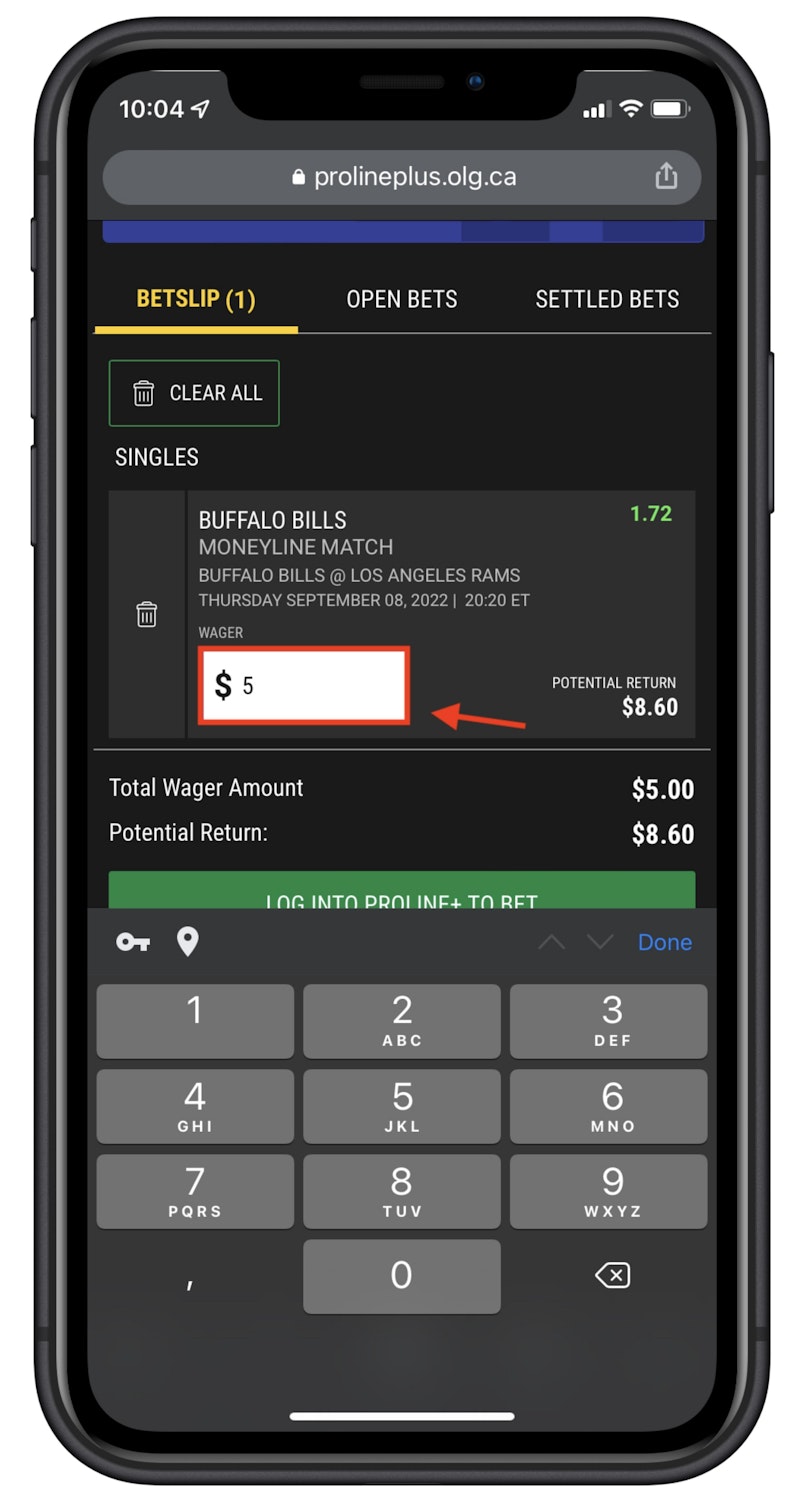Tap the 0 key on the keypad
800x1512 pixels.
pos(401,1276)
